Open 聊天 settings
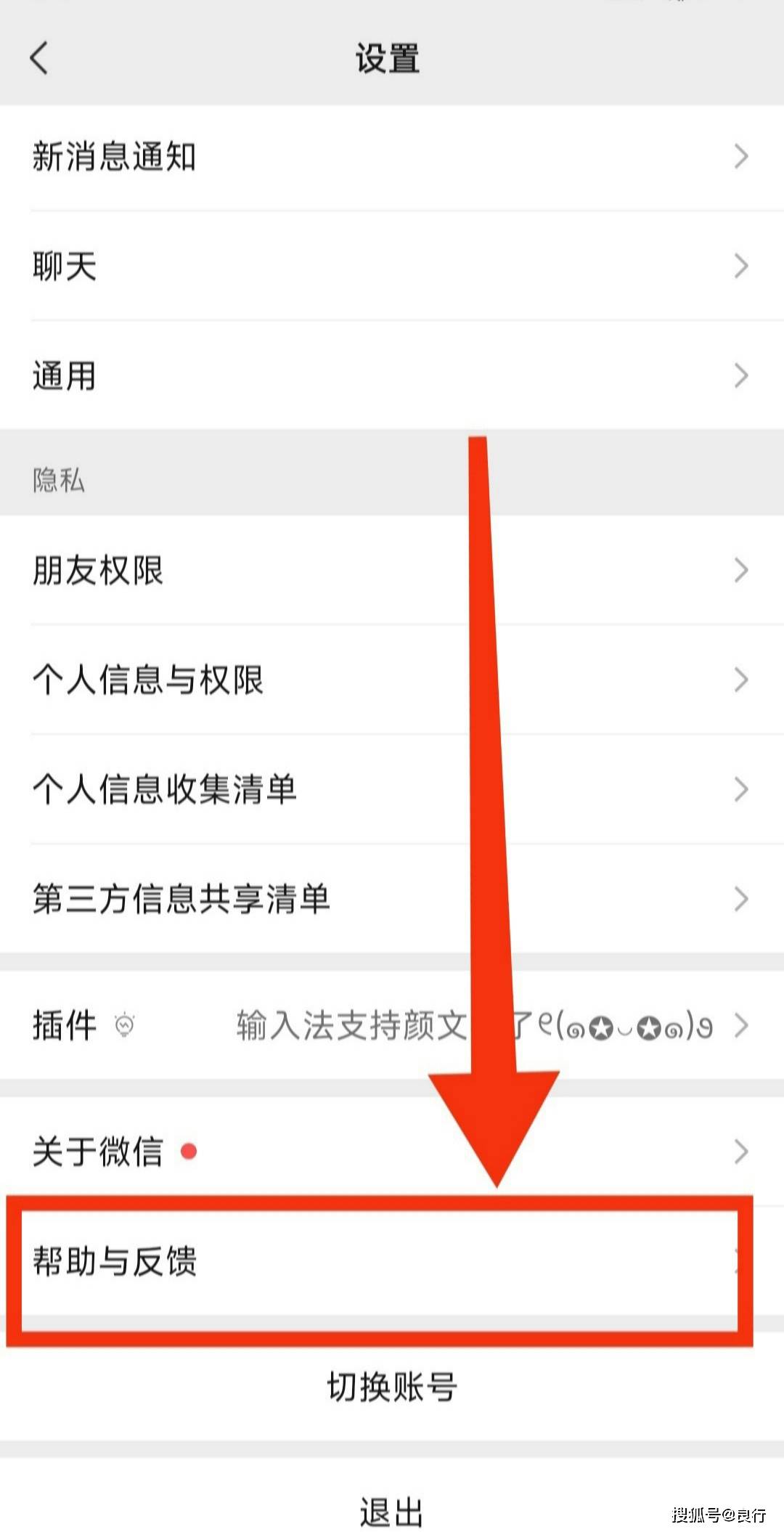784x1532 pixels. 392,266
